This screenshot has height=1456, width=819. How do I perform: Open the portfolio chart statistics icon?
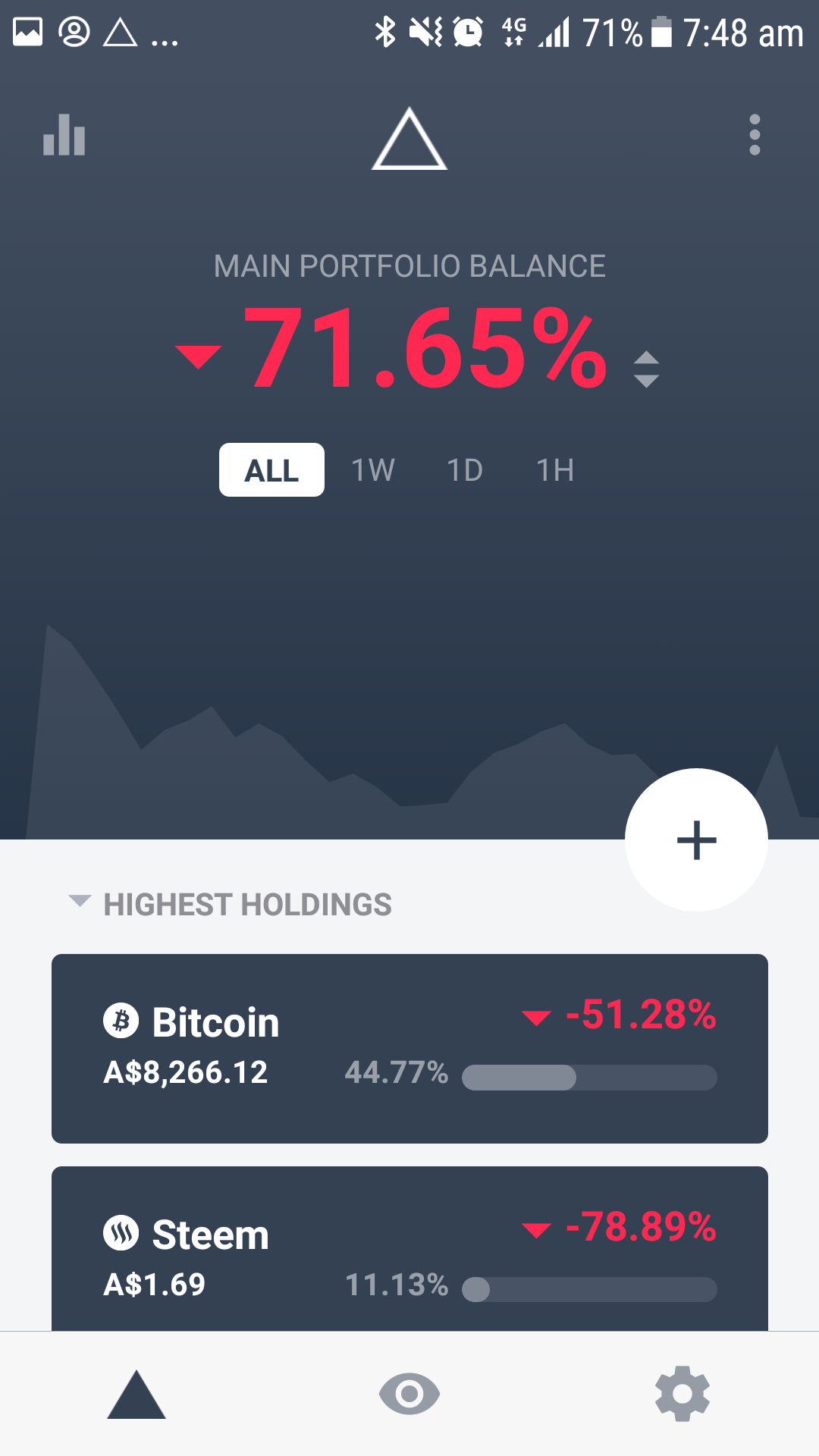tap(64, 137)
